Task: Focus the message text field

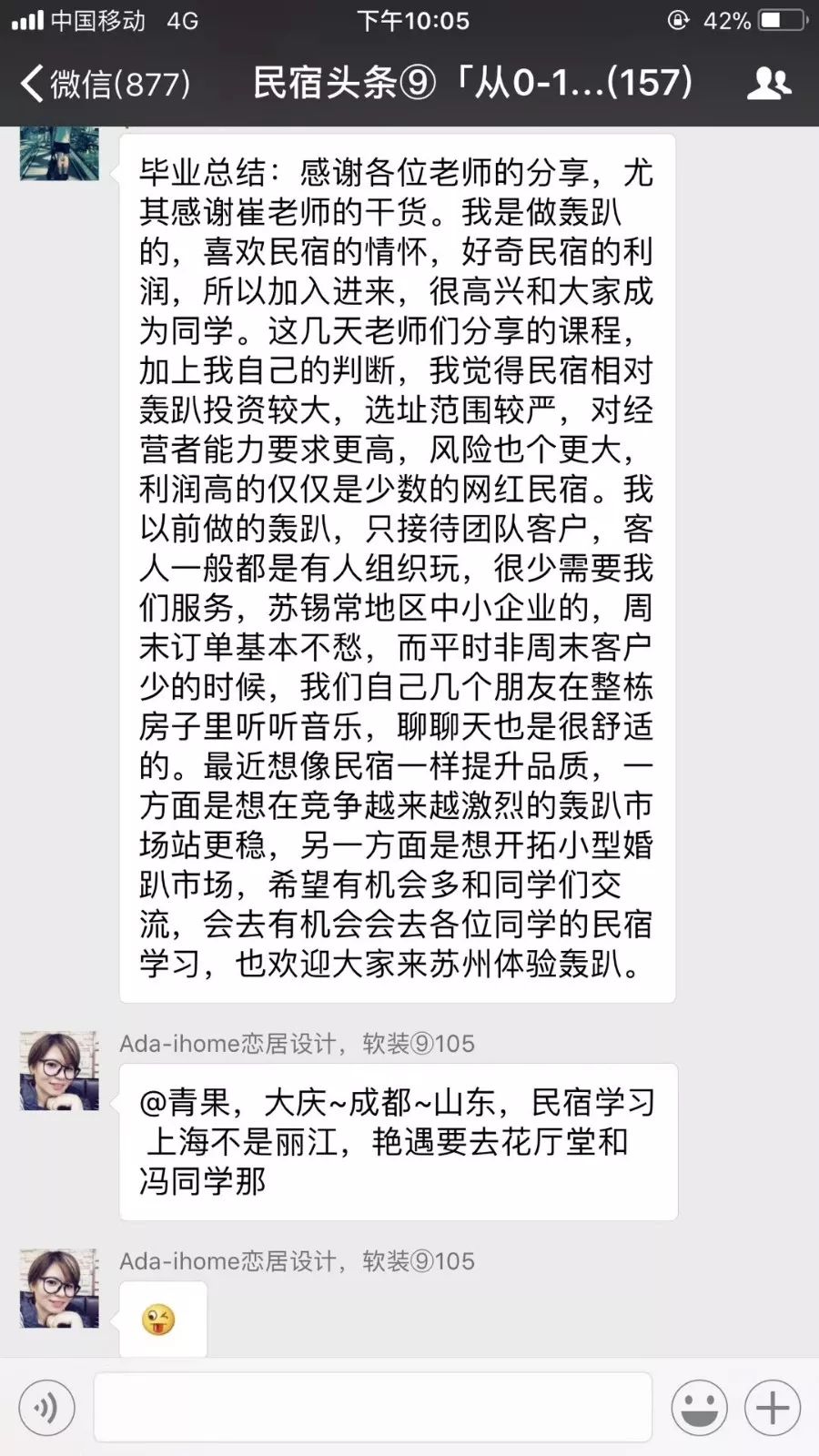Action: [x=373, y=1408]
